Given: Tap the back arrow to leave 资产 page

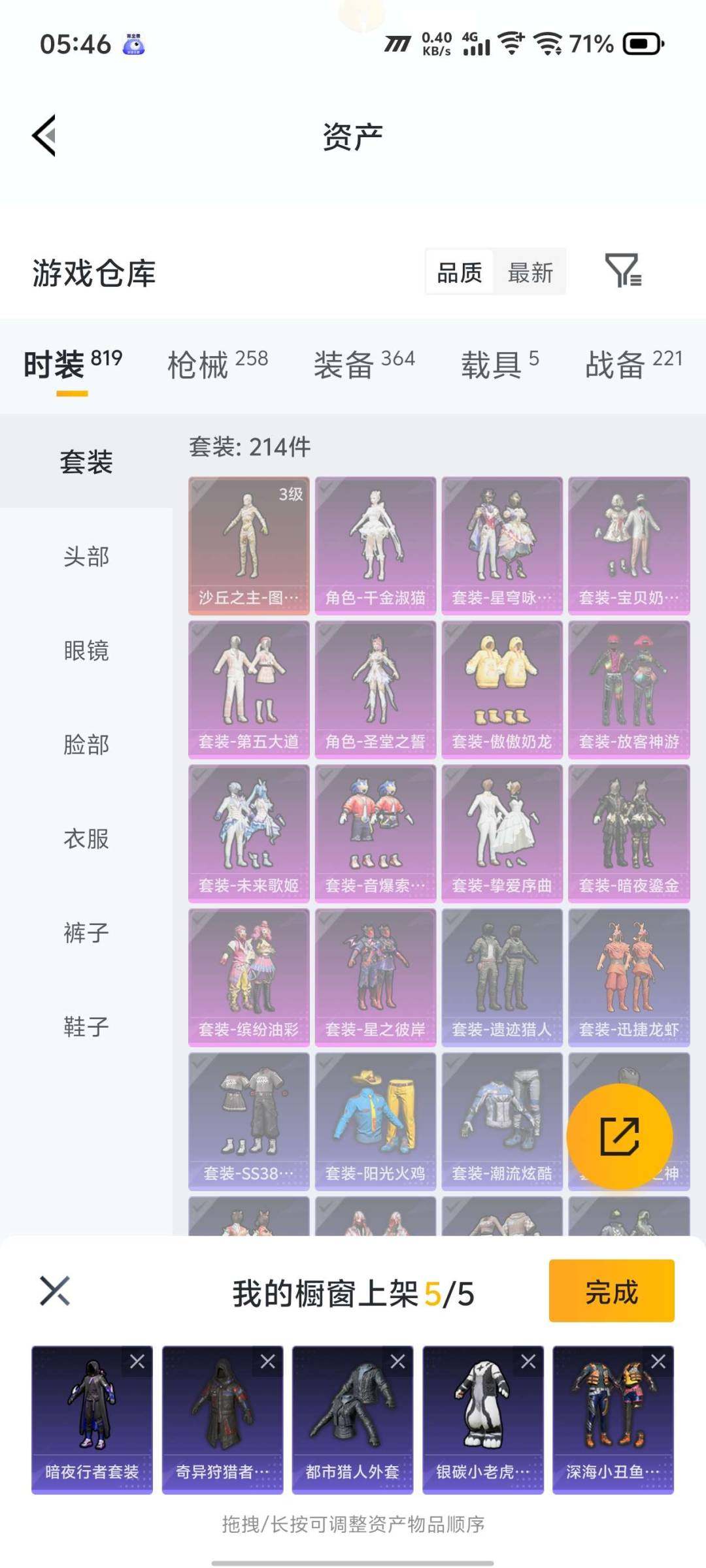Looking at the screenshot, I should pyautogui.click(x=44, y=135).
